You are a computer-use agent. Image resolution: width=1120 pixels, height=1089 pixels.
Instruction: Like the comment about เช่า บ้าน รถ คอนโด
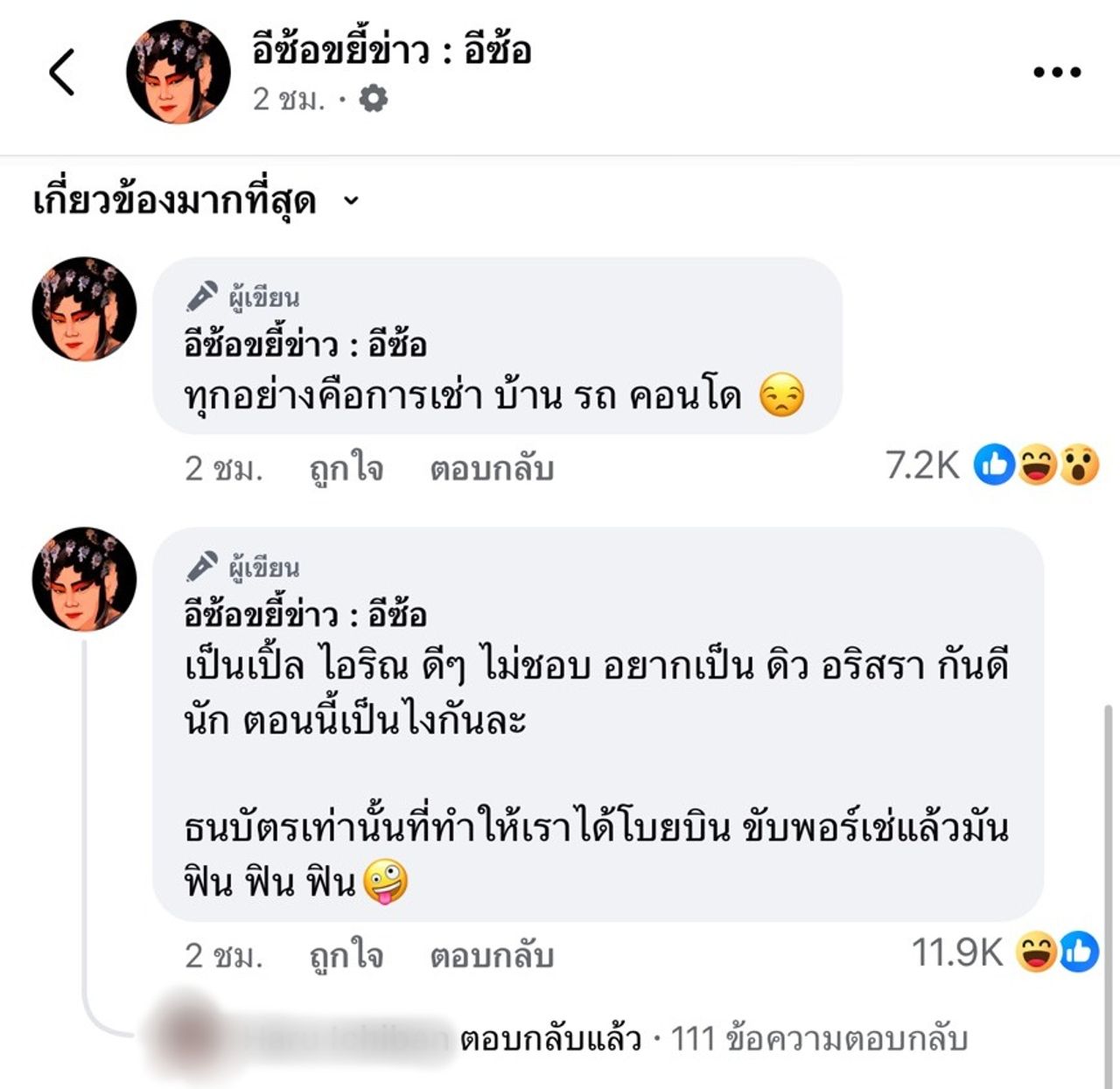pyautogui.click(x=346, y=469)
